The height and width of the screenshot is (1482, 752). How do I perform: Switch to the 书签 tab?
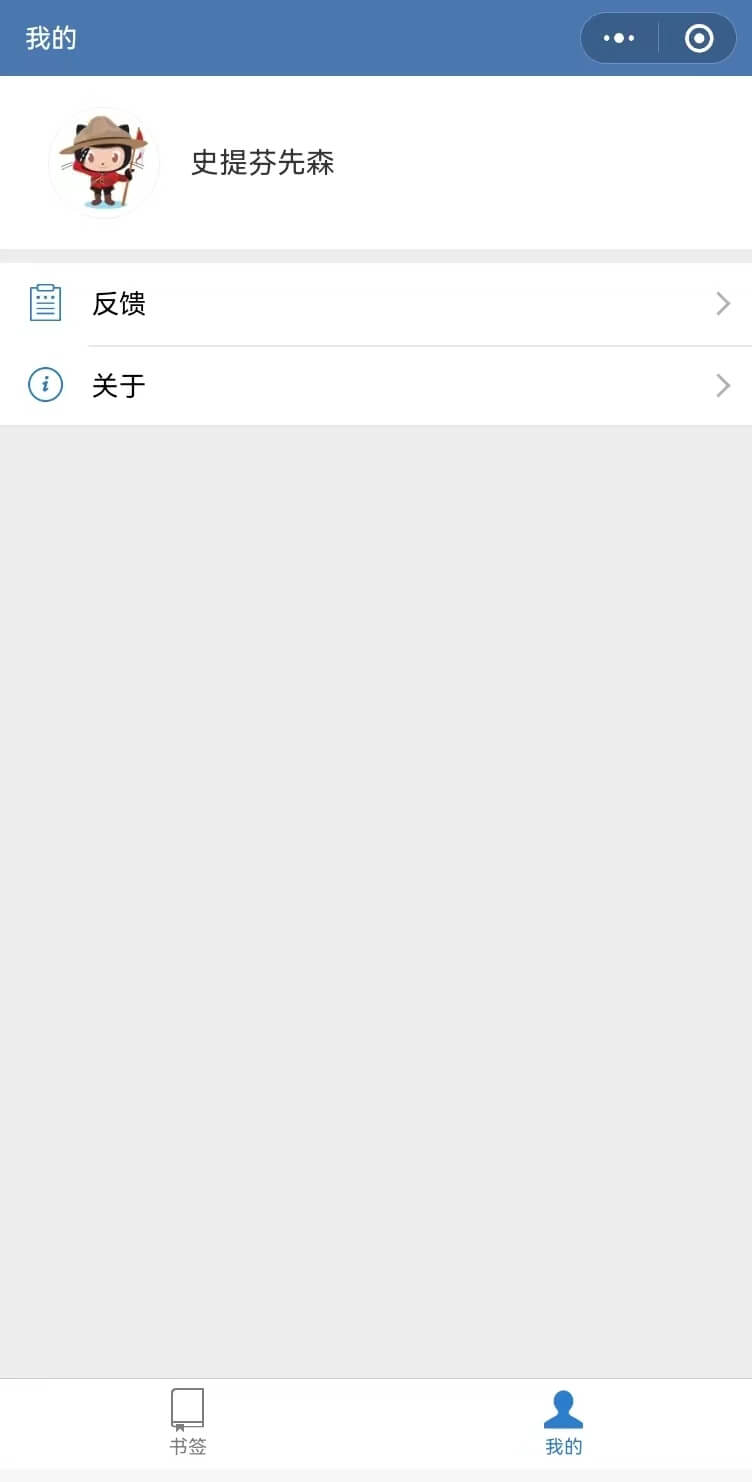click(188, 1421)
